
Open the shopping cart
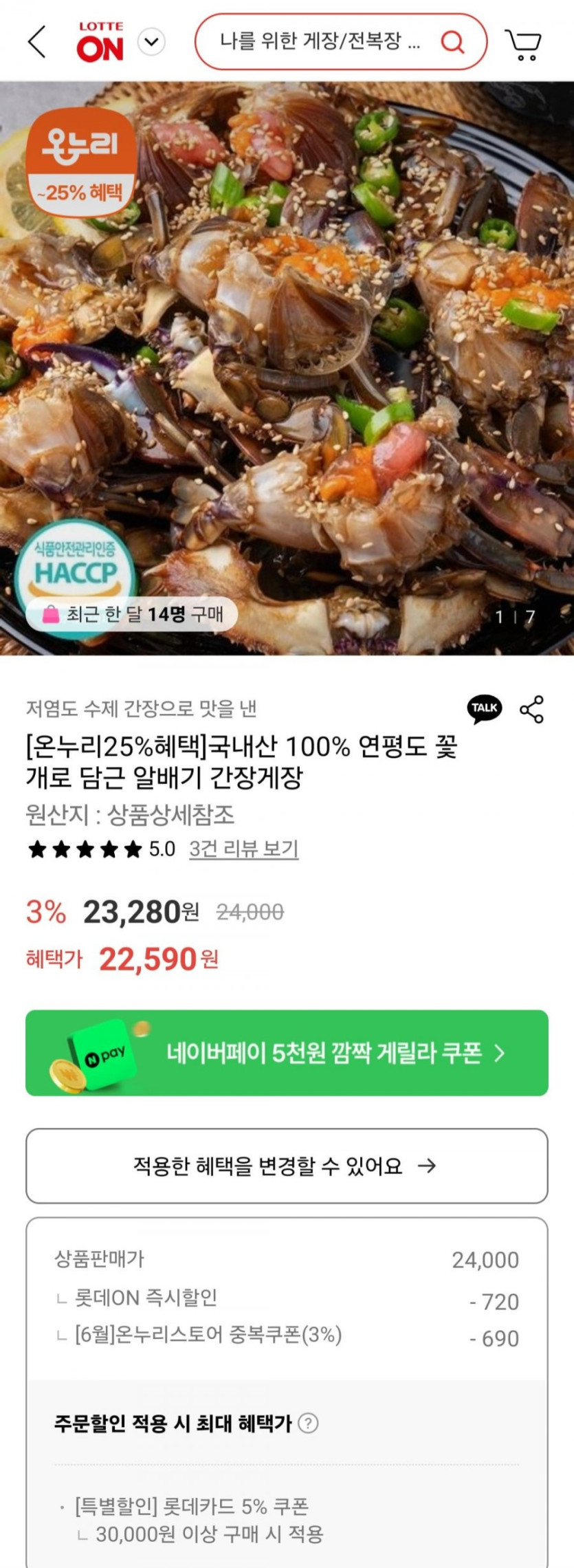click(x=525, y=44)
